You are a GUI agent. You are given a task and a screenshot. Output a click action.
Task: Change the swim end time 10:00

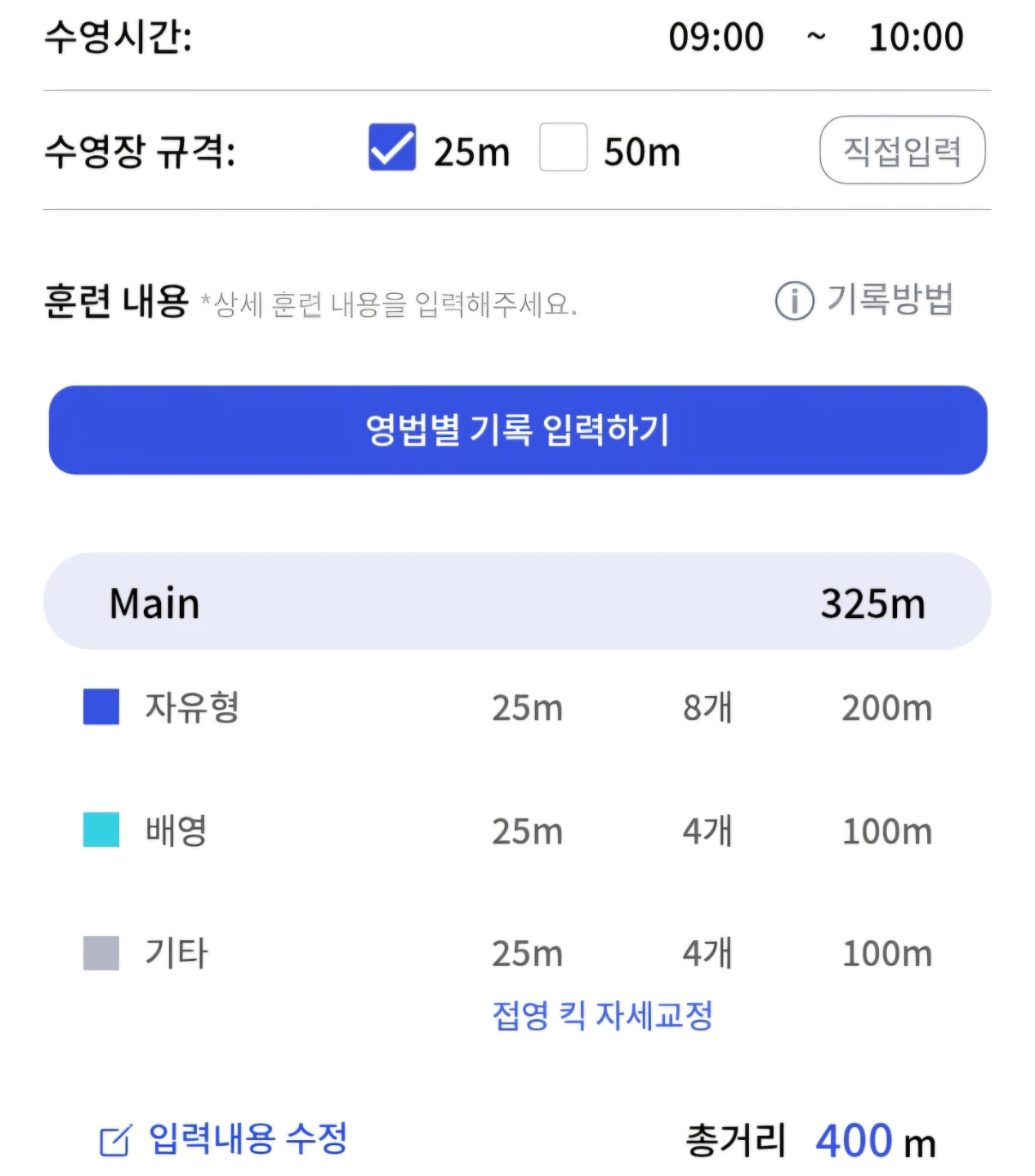916,38
